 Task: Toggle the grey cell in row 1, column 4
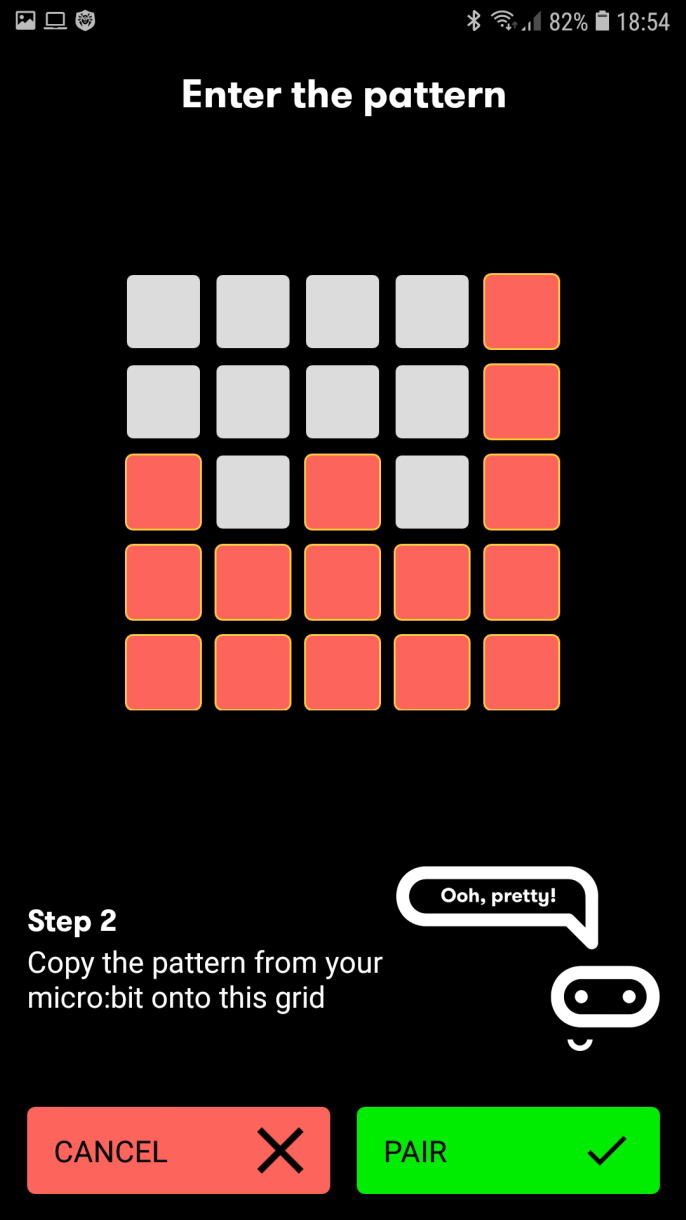[x=432, y=312]
